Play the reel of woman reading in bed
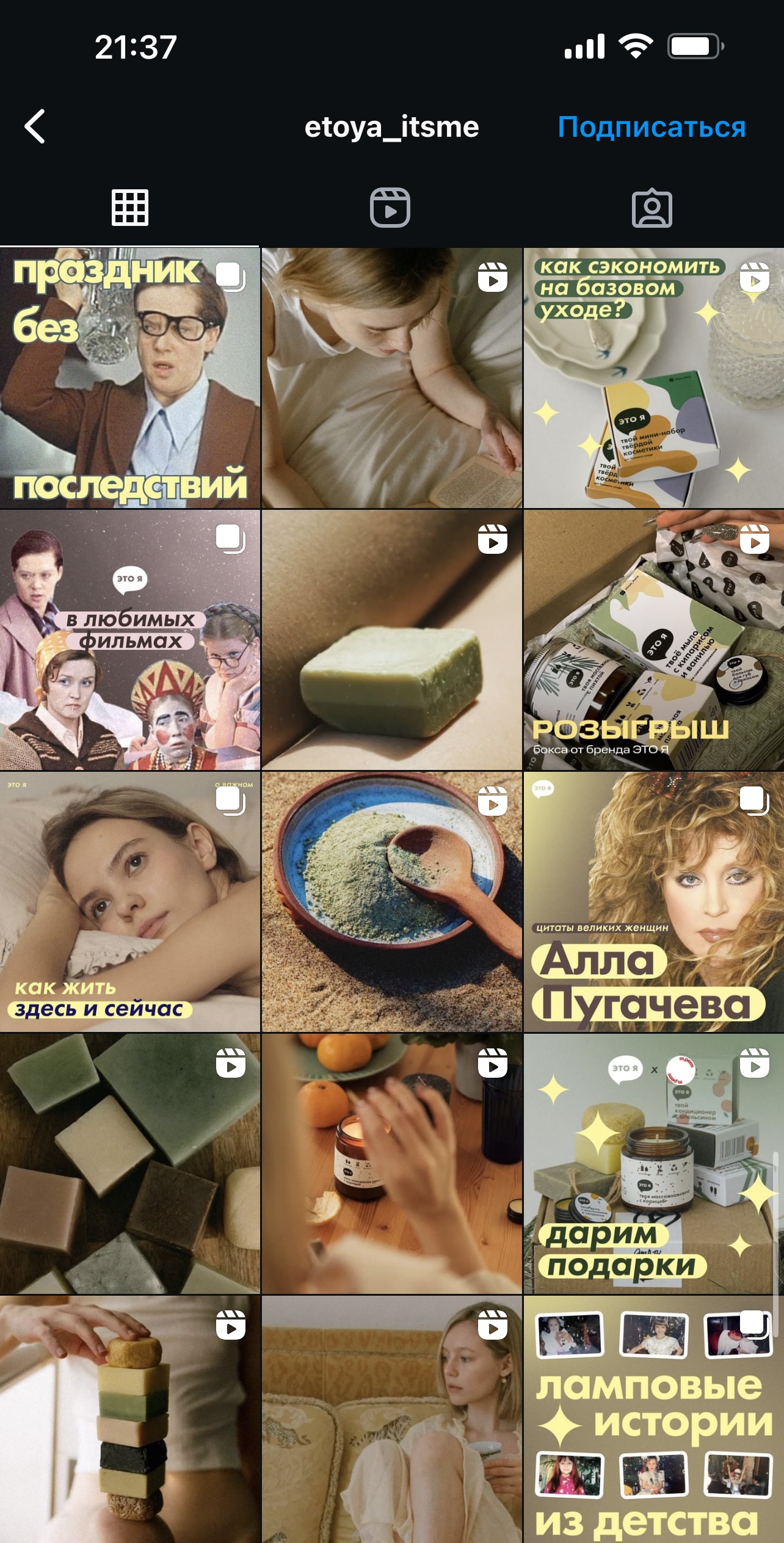 click(x=391, y=379)
